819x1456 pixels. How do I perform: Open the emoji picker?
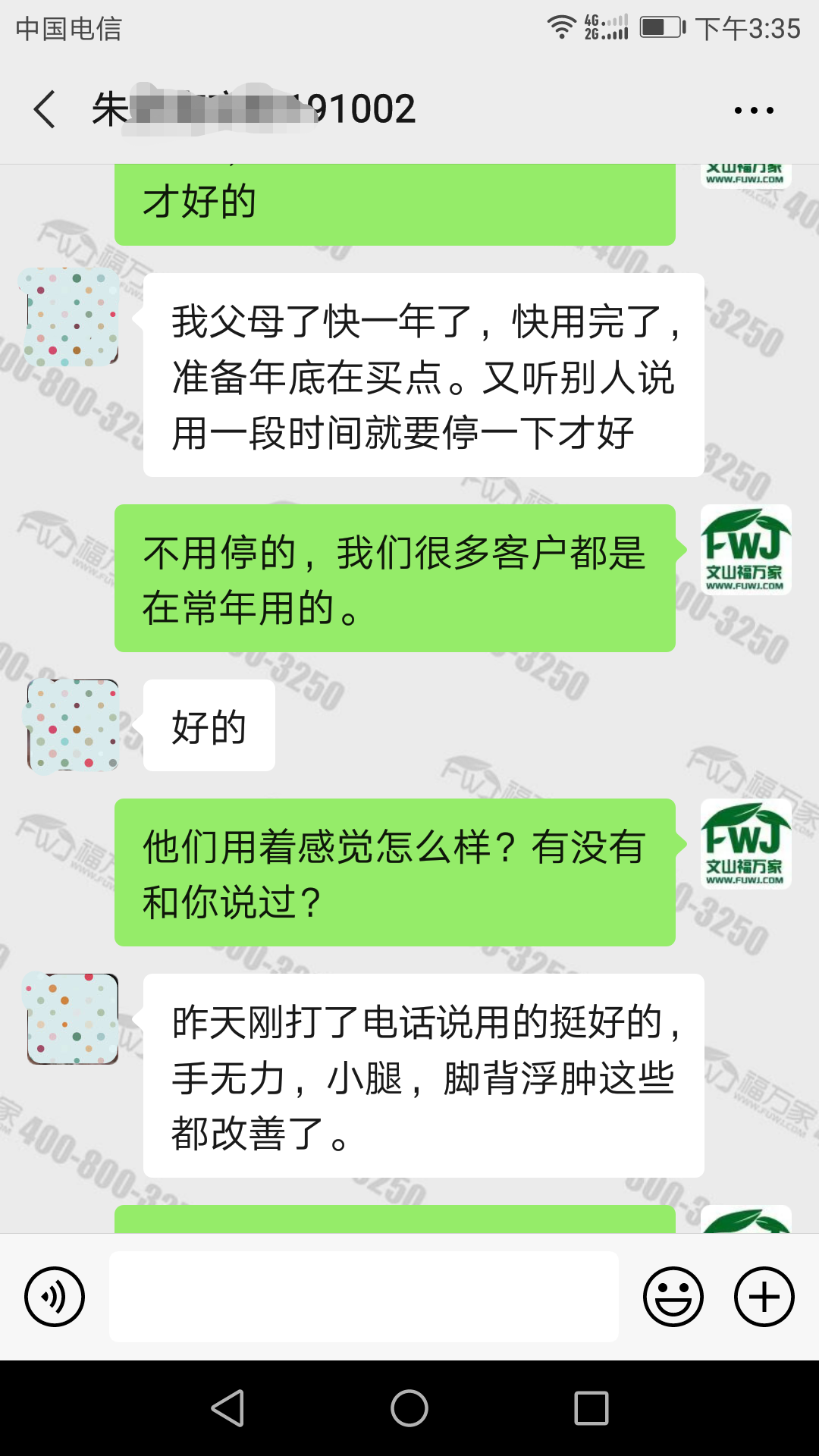point(673,1297)
